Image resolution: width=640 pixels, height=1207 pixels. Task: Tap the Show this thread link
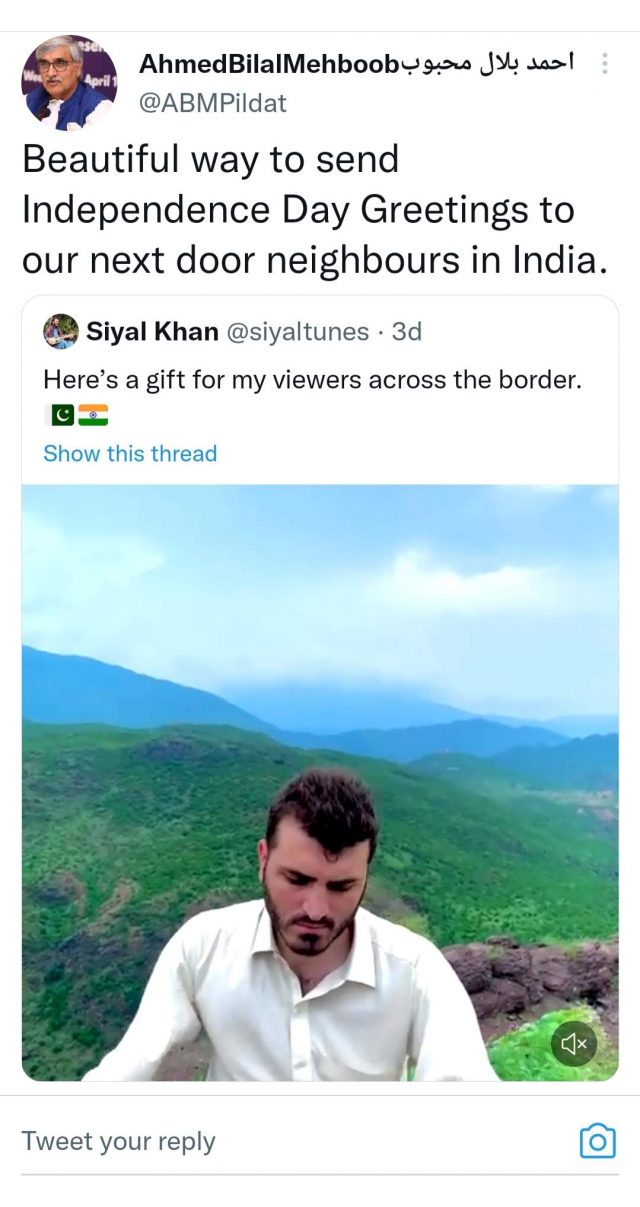pos(130,454)
